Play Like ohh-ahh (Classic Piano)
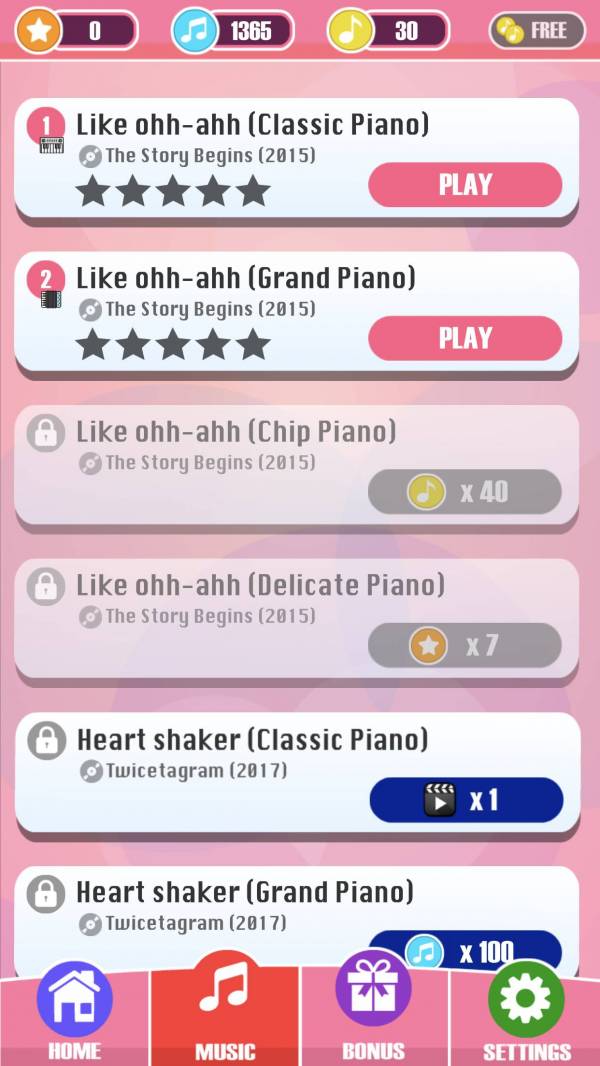This screenshot has height=1066, width=600. 465,185
